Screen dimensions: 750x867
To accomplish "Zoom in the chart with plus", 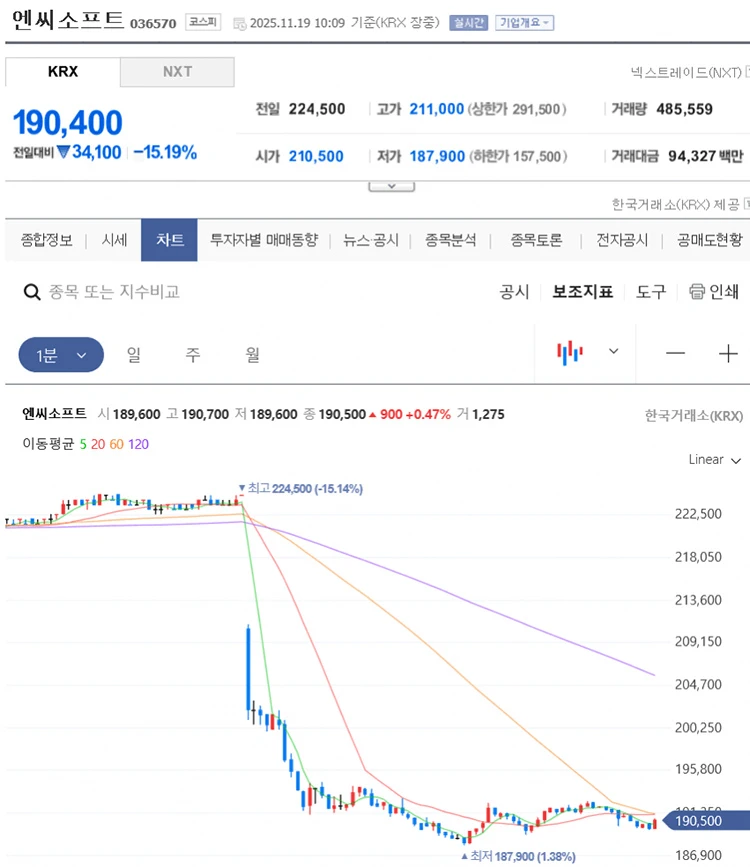I will tap(728, 353).
